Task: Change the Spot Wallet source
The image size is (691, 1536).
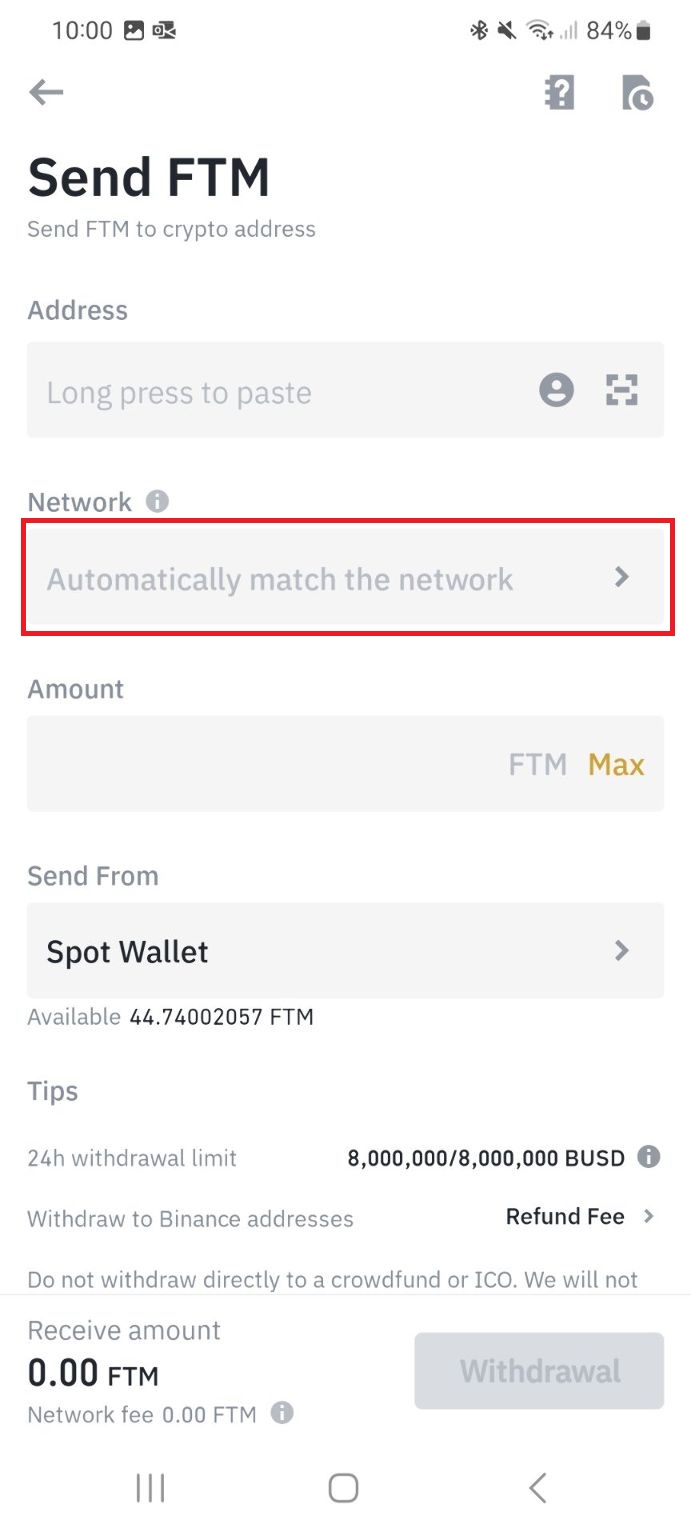Action: click(345, 950)
